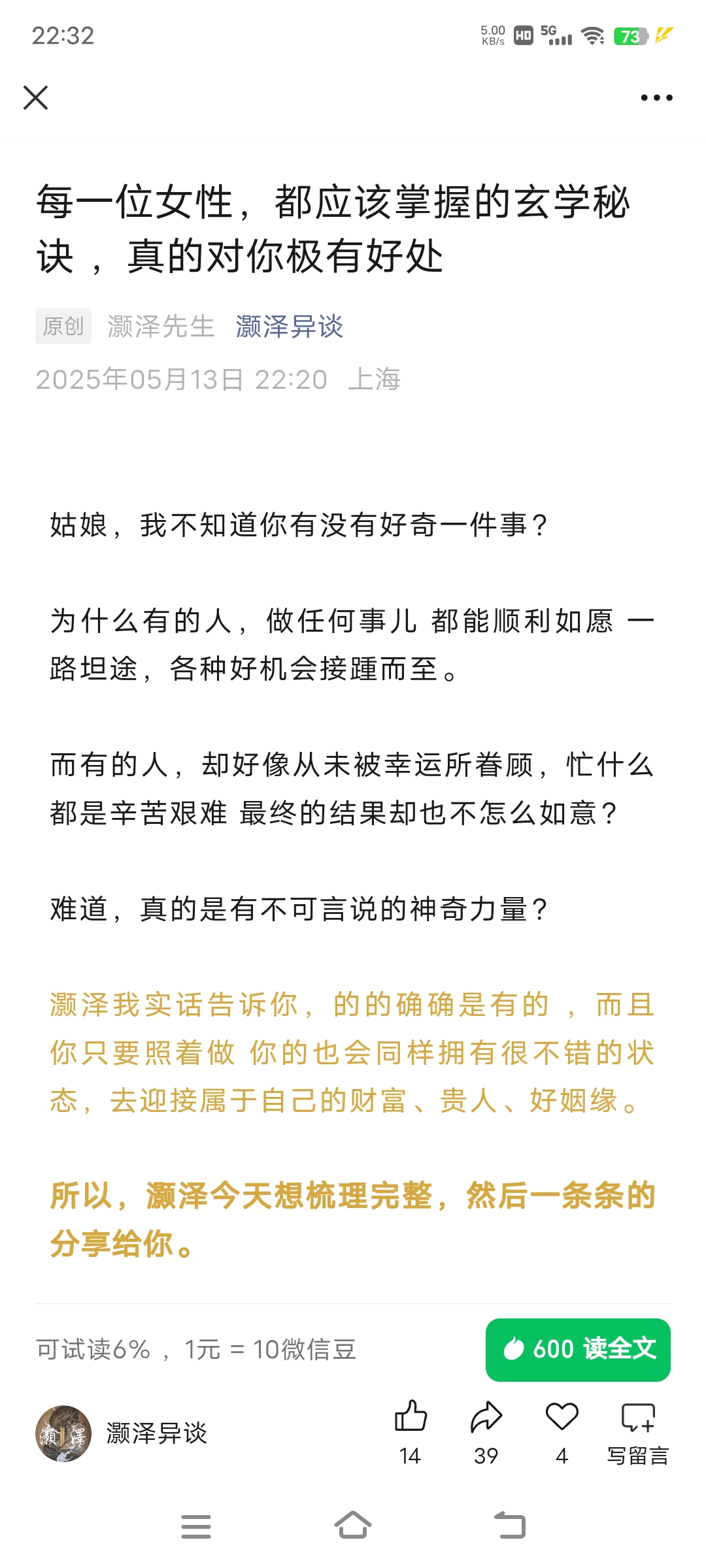The image size is (706, 1568).
Task: Open the three-dot overflow menu
Action: [x=656, y=97]
